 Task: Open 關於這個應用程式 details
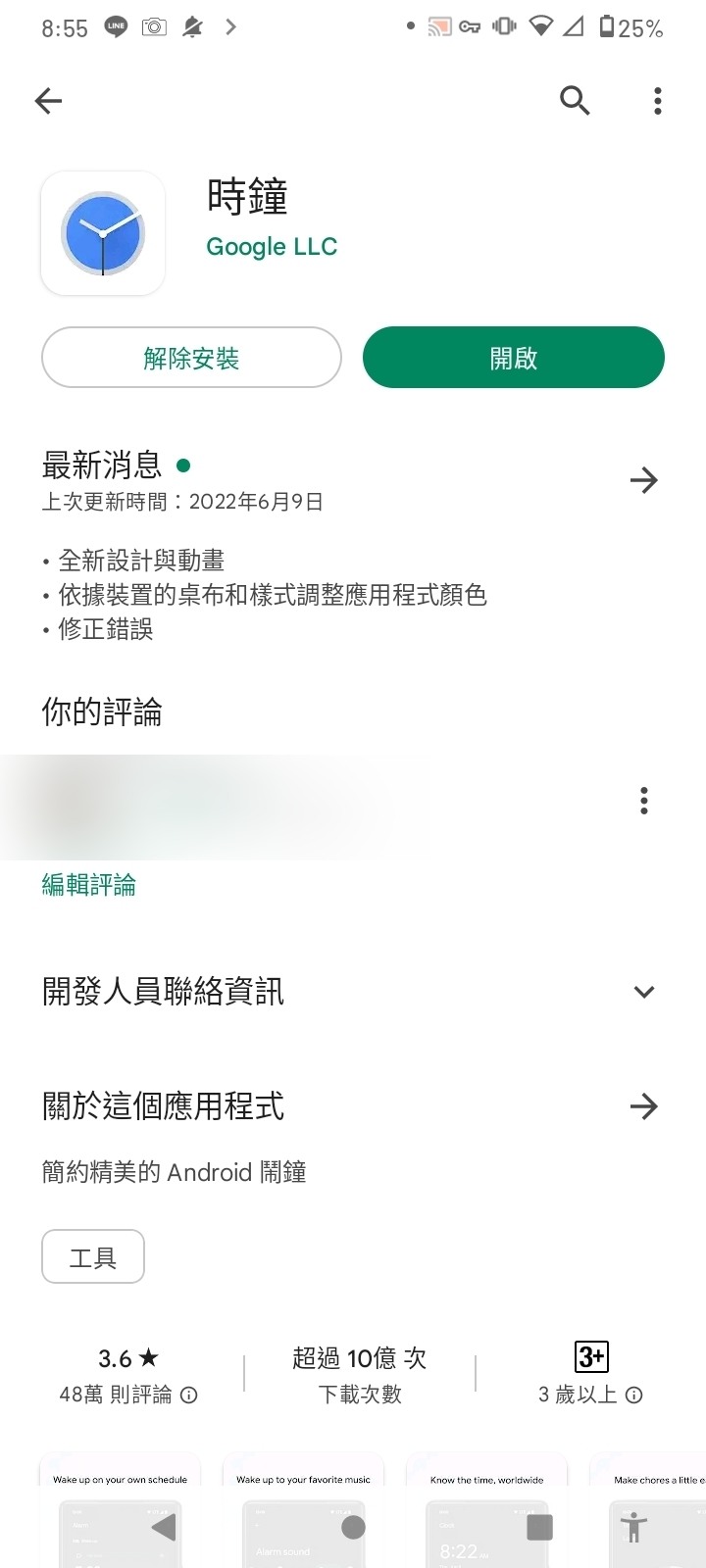pos(643,1106)
